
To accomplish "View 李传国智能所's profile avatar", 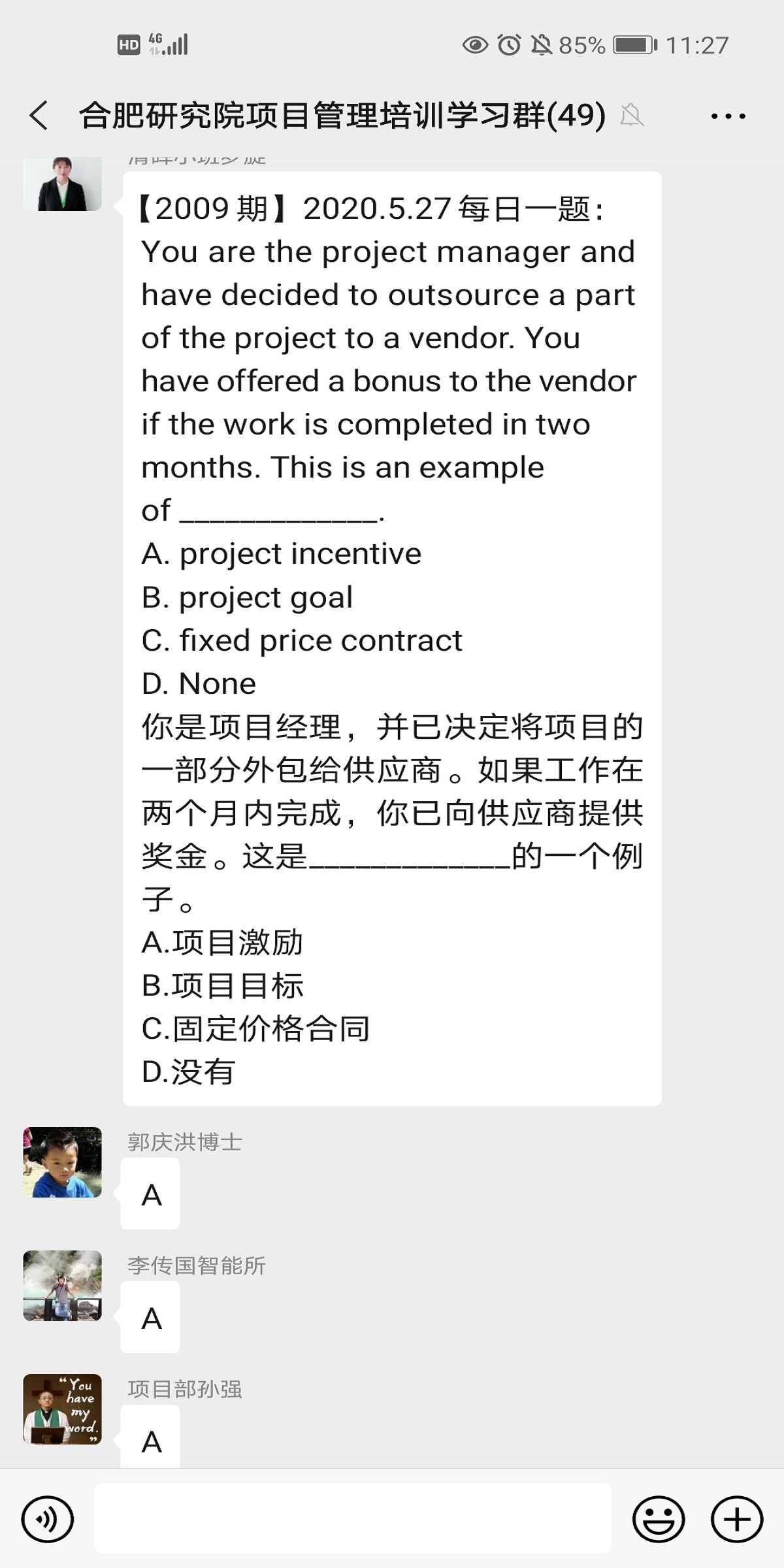I will tap(63, 1286).
